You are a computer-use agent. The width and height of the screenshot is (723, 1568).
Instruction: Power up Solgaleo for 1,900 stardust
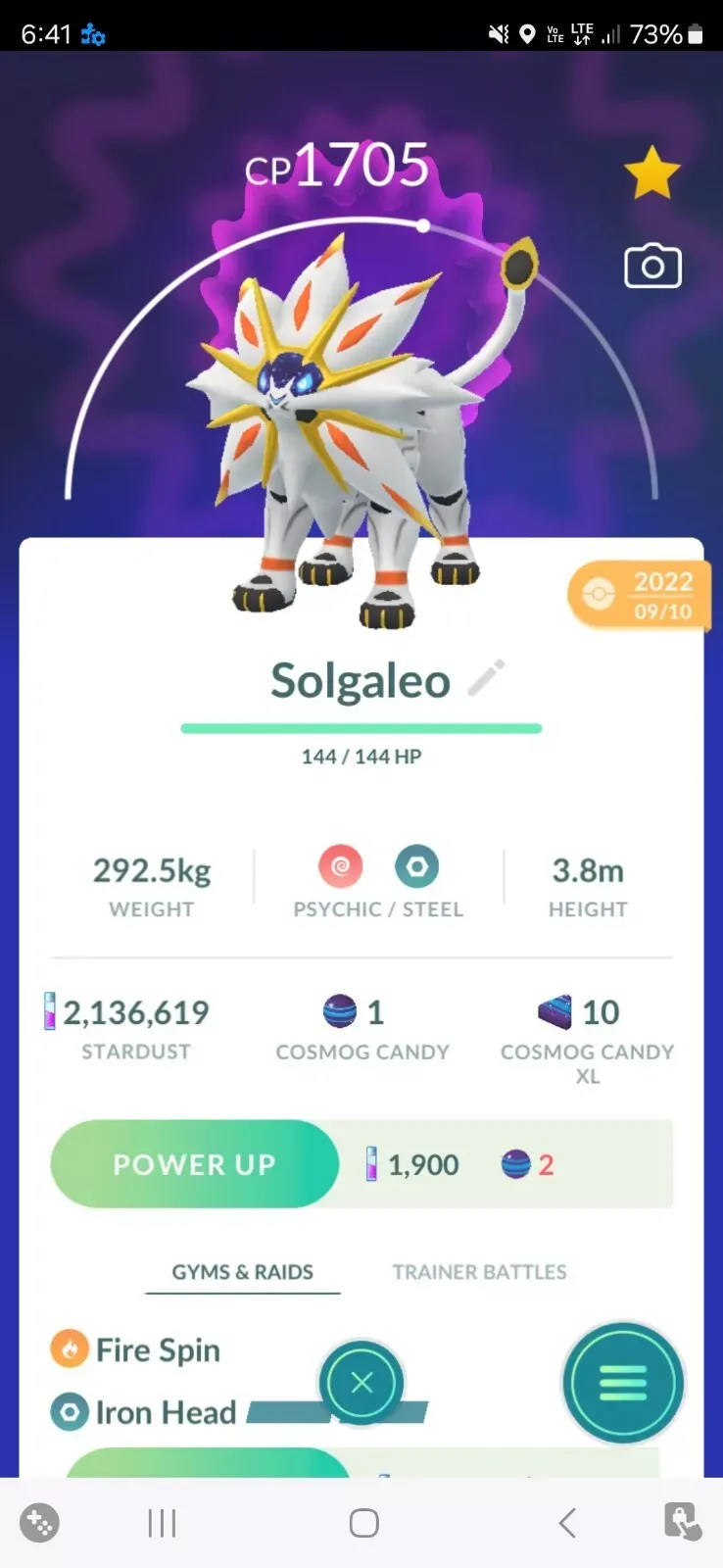pyautogui.click(x=194, y=1164)
